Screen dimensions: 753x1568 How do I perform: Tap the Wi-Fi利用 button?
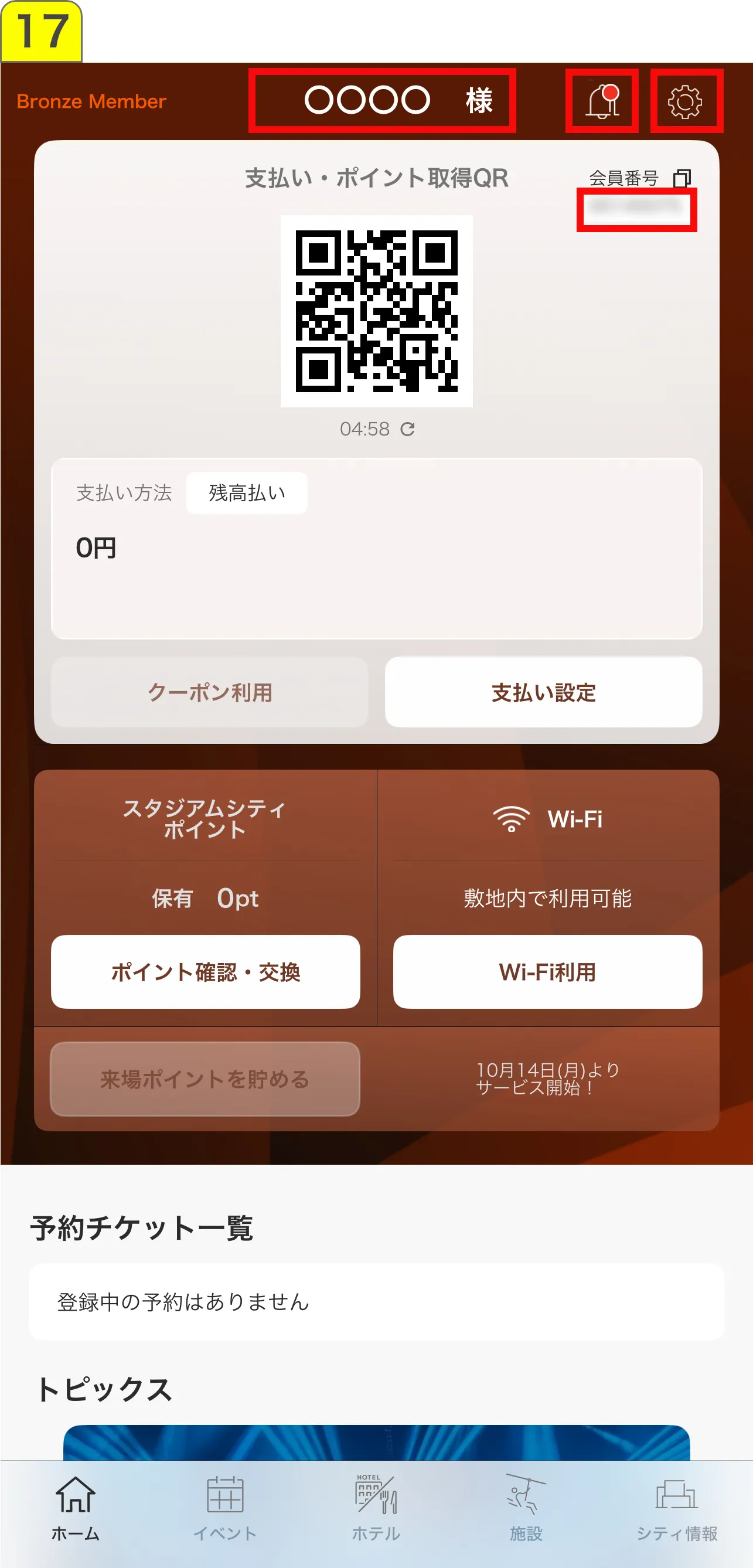547,972
